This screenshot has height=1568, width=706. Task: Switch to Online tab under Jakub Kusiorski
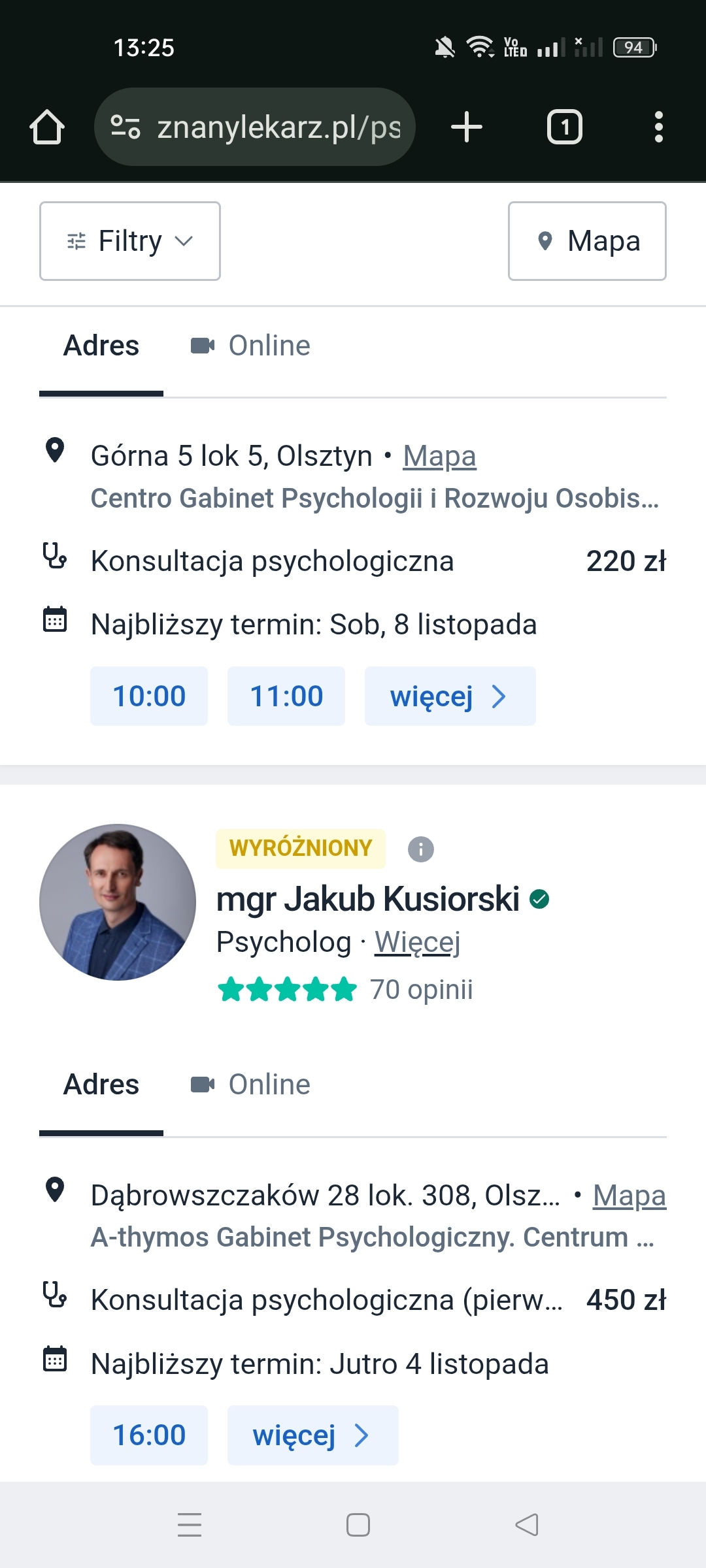pyautogui.click(x=251, y=1085)
